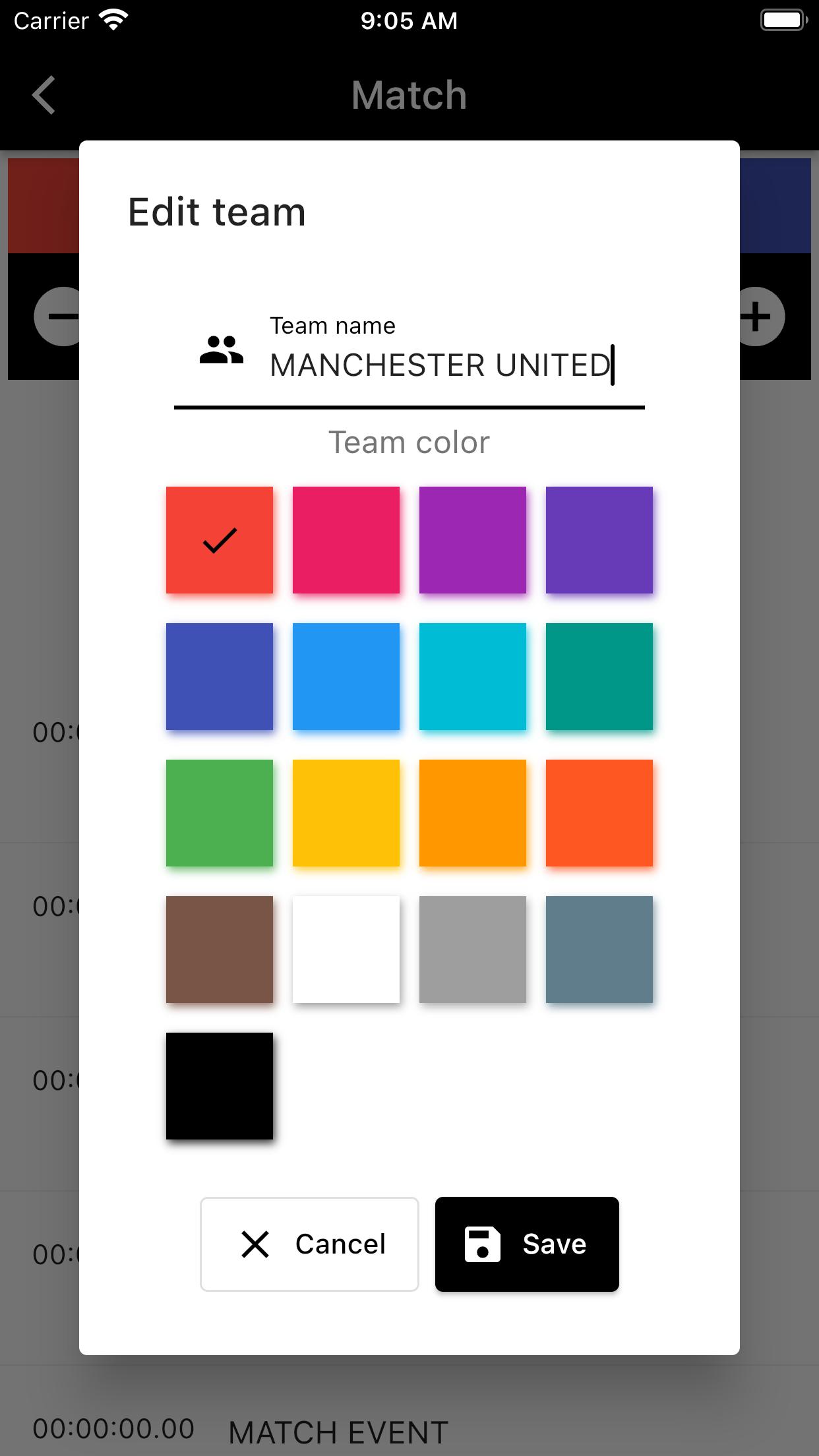
Task: Choose the pink color swatch
Action: (x=346, y=540)
